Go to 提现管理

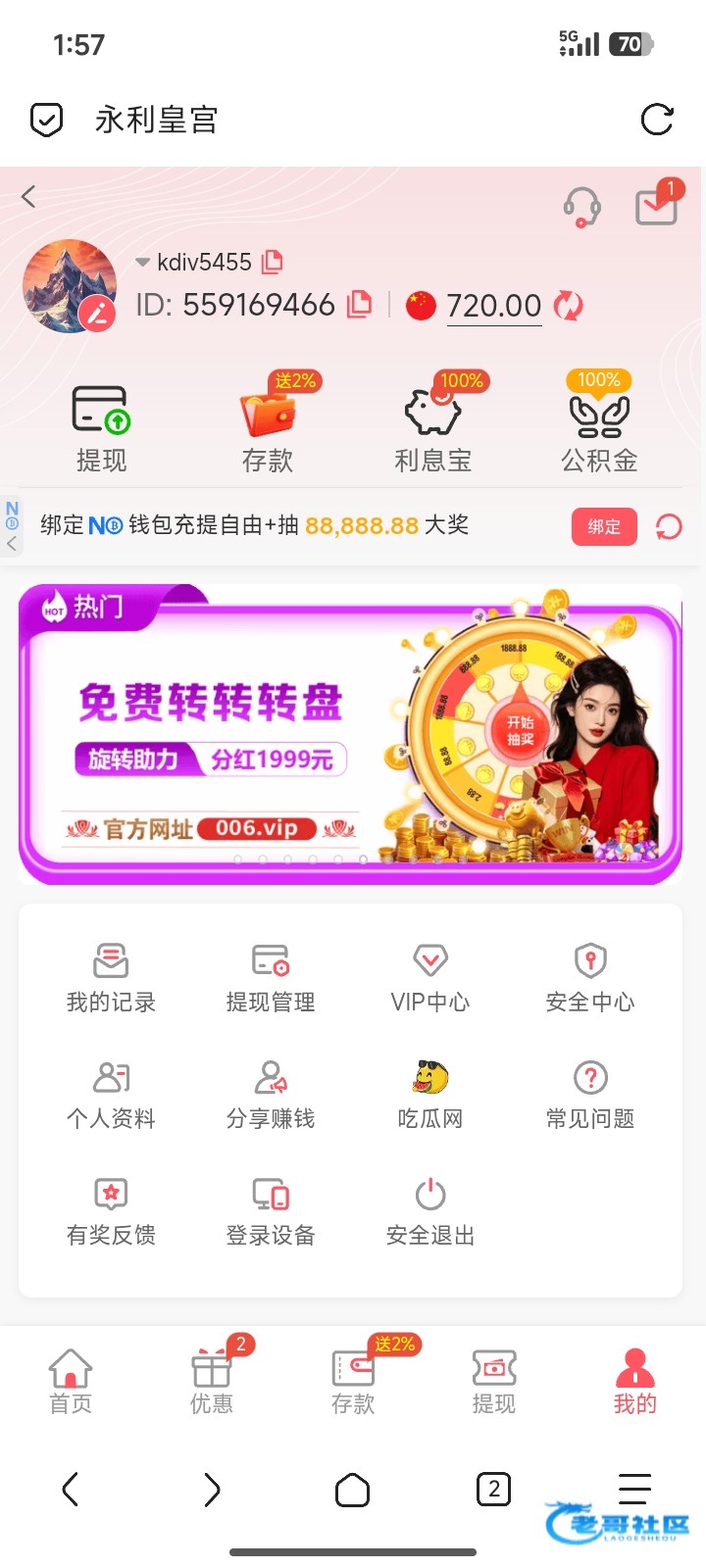[271, 977]
